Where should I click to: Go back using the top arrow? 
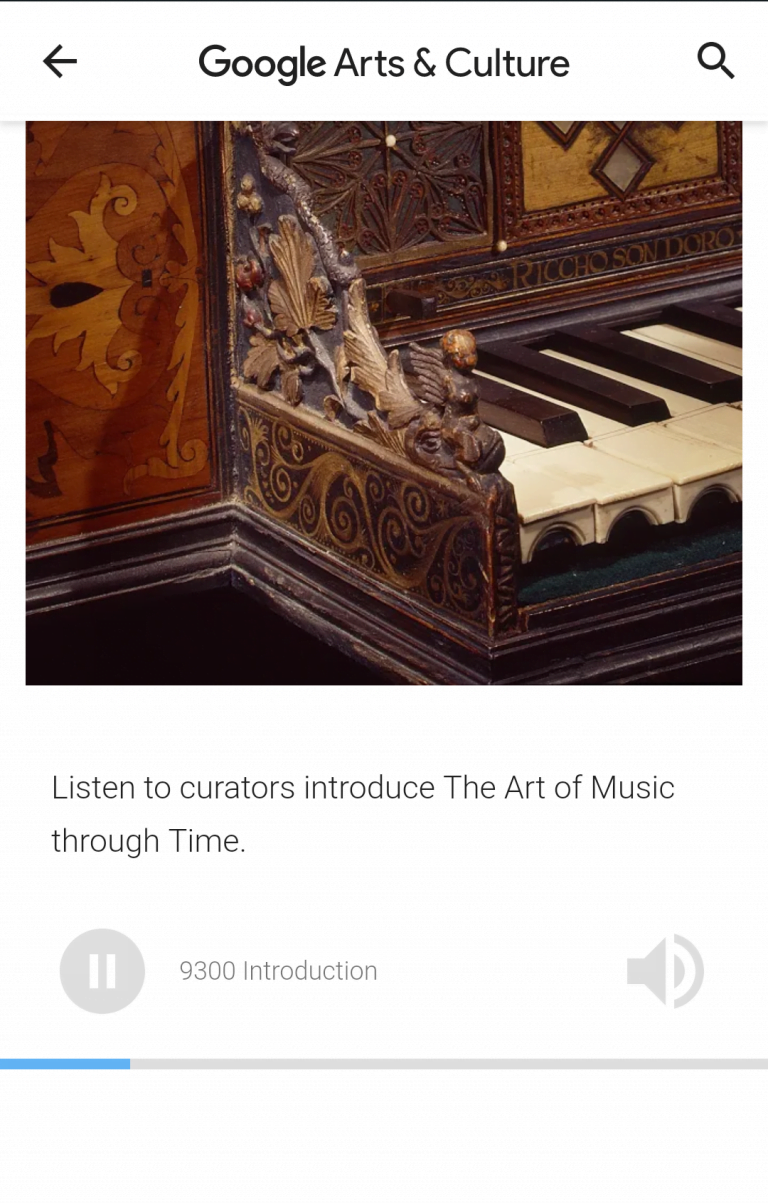[x=60, y=62]
